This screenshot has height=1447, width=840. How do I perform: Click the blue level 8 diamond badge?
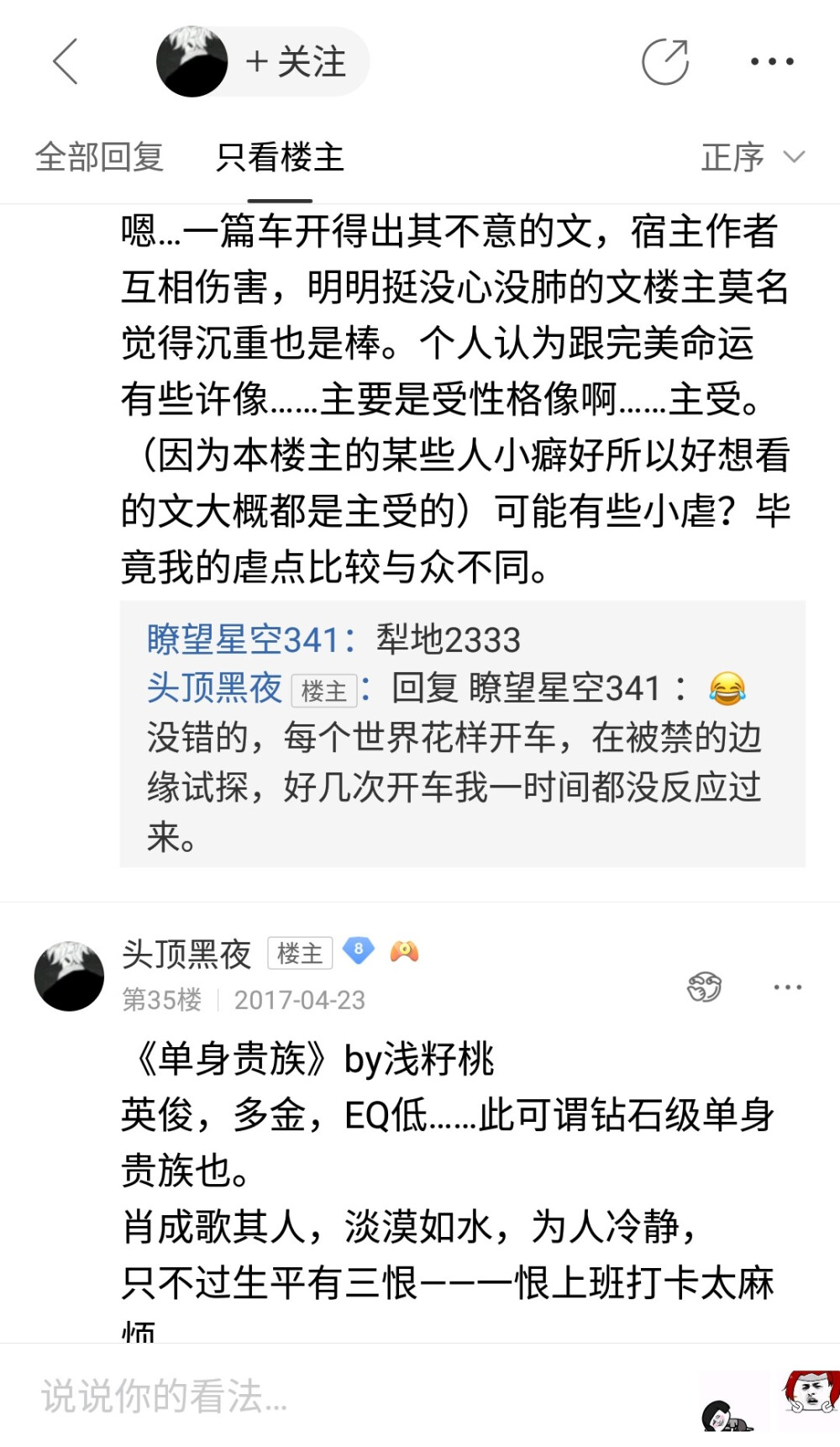pos(360,948)
